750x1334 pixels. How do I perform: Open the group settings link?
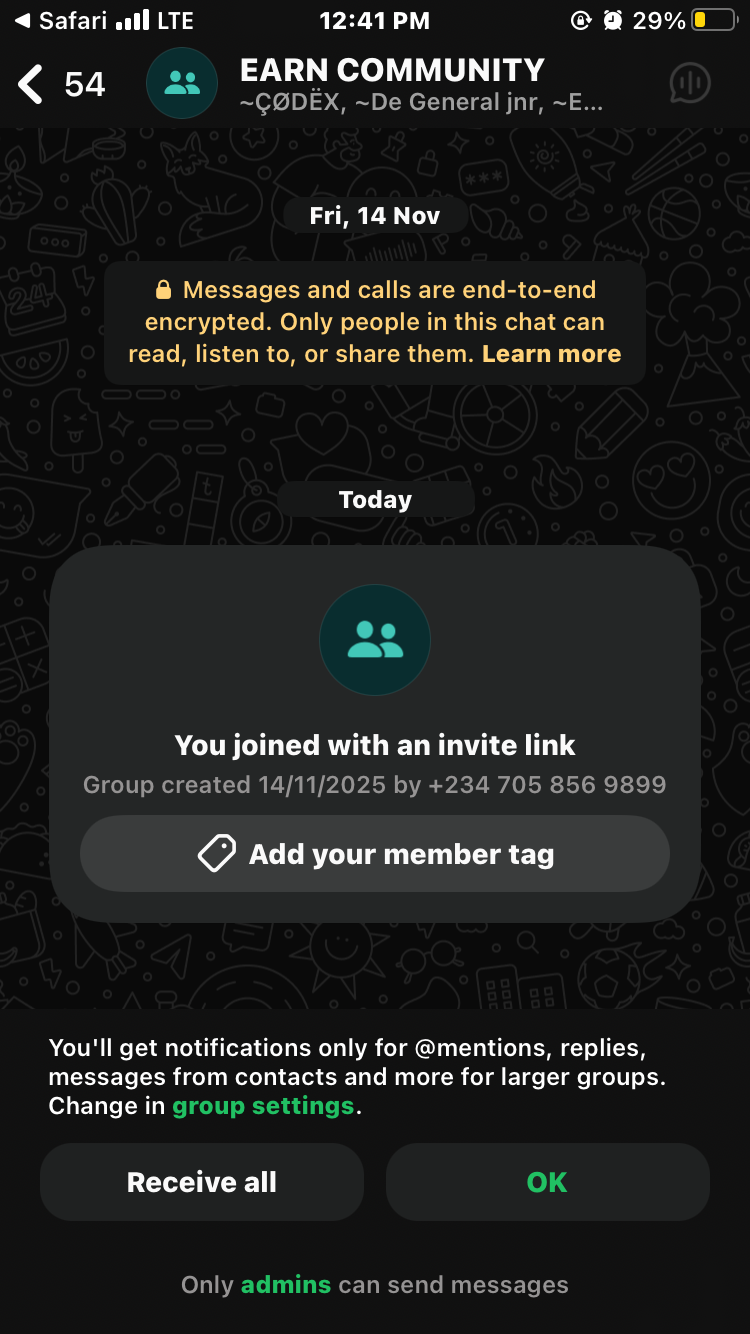point(263,1106)
